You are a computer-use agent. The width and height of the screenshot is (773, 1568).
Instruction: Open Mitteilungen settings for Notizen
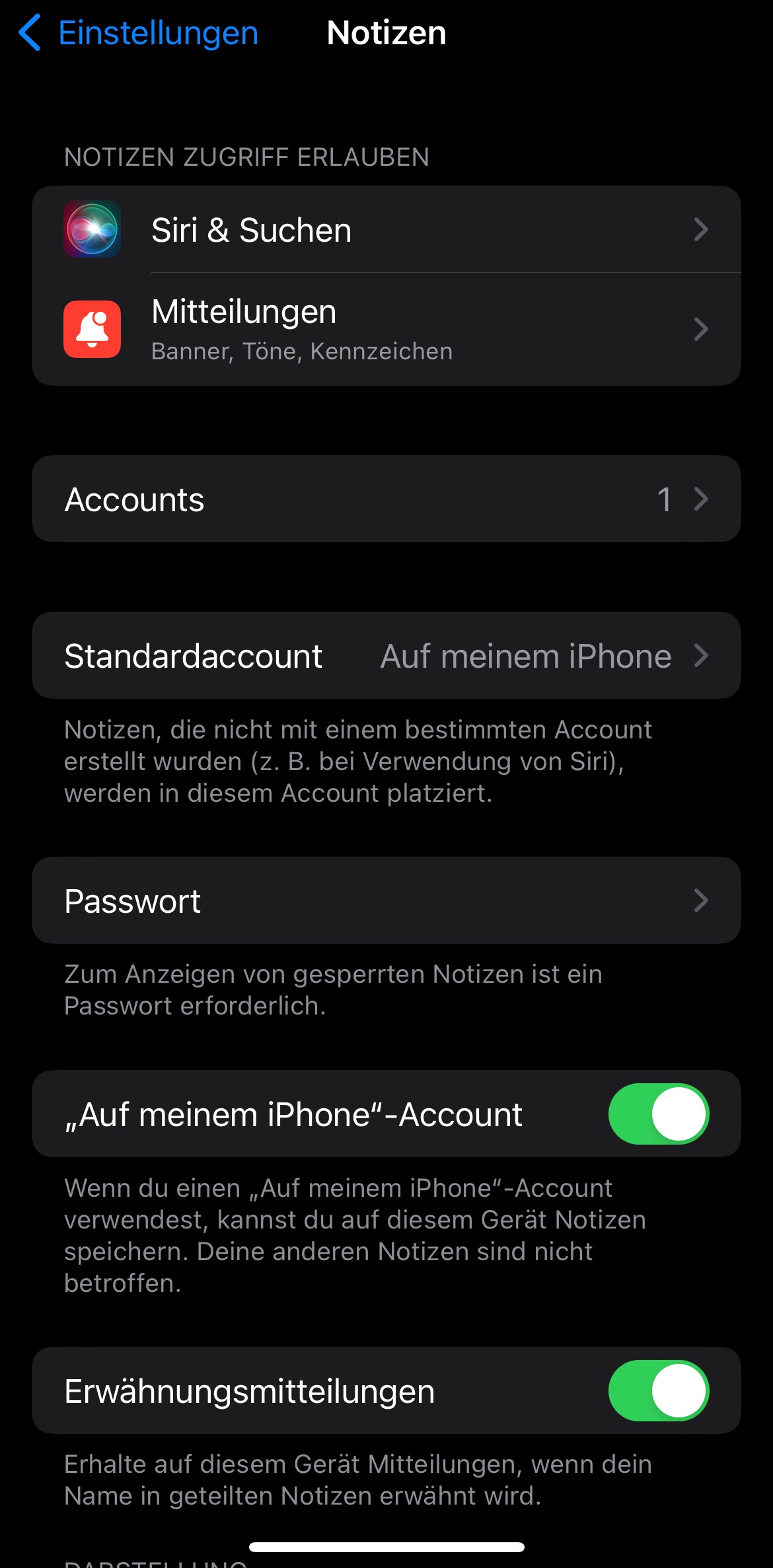[386, 329]
